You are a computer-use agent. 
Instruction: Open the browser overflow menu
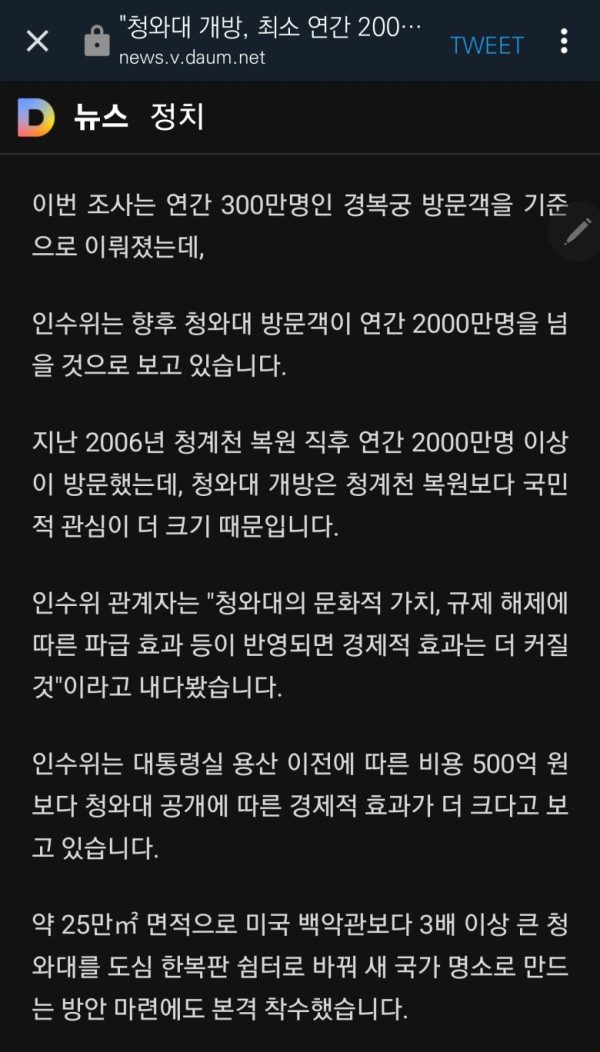pos(564,41)
